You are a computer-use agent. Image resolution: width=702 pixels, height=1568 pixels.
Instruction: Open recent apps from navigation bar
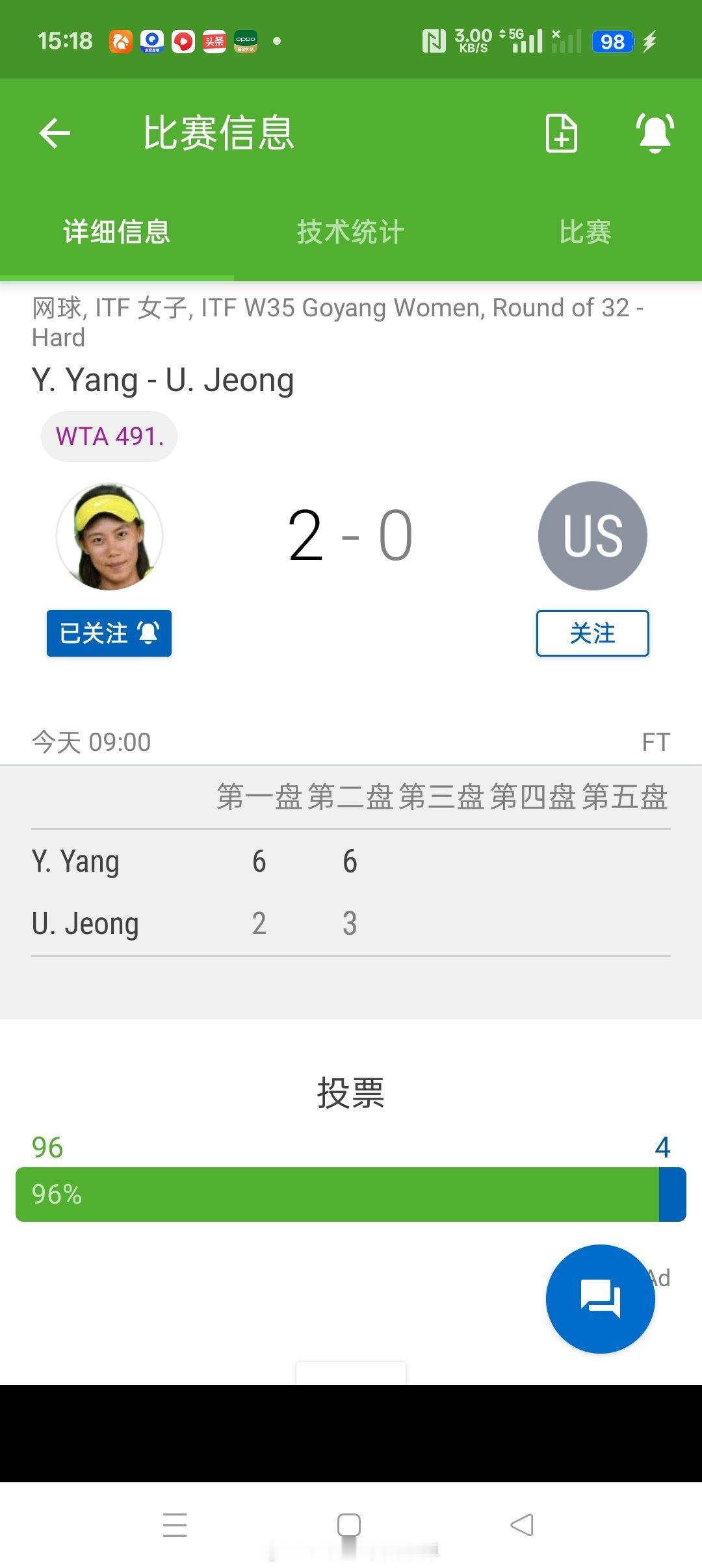click(175, 1525)
